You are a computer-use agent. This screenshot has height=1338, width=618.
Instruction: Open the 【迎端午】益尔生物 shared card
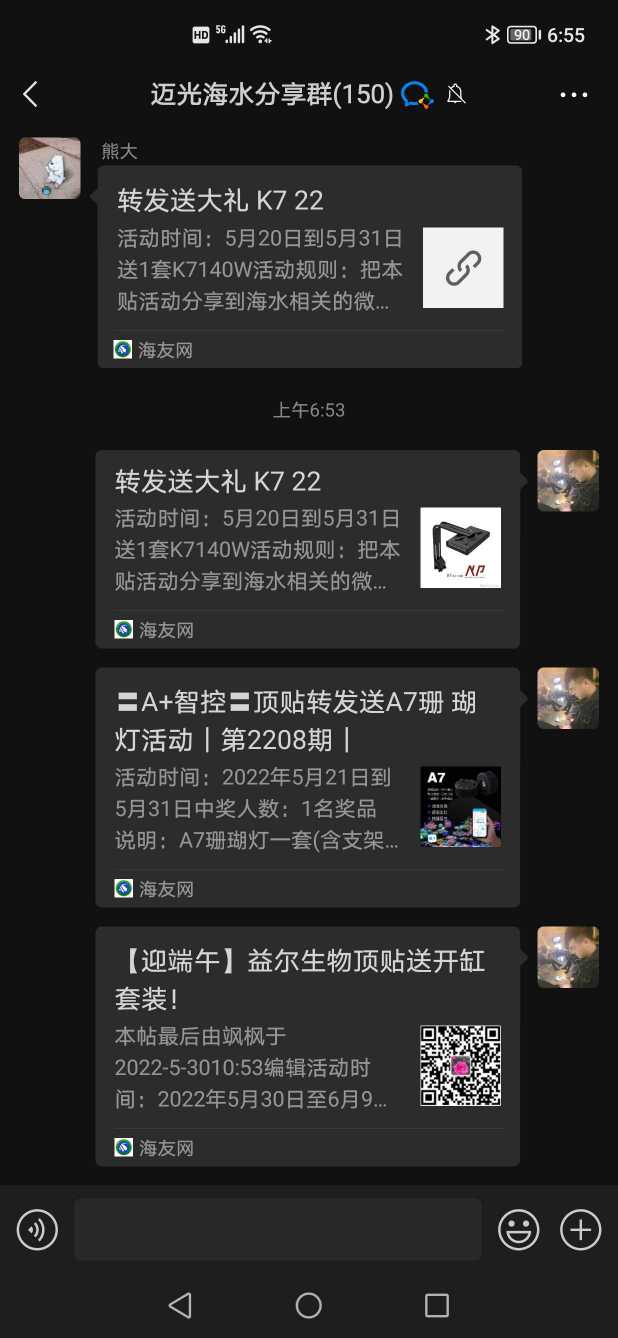tap(307, 1046)
